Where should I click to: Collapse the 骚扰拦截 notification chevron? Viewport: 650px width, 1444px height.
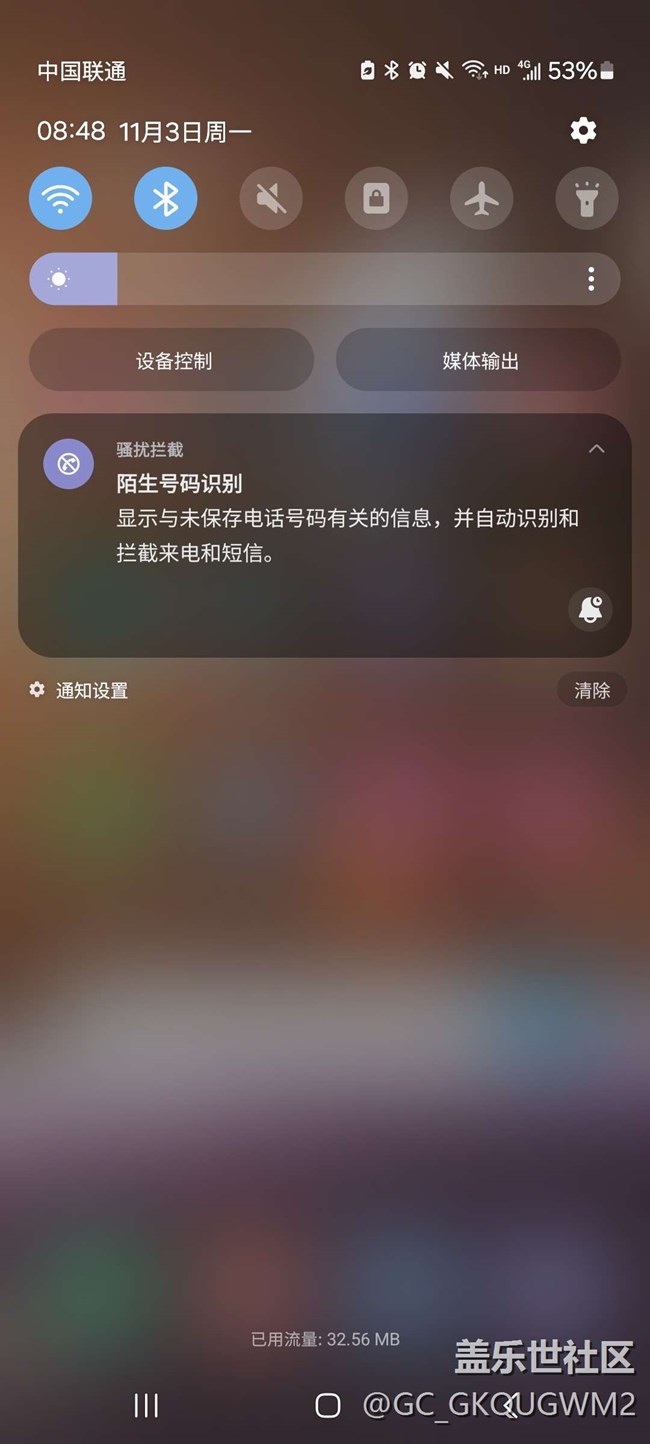pos(596,449)
